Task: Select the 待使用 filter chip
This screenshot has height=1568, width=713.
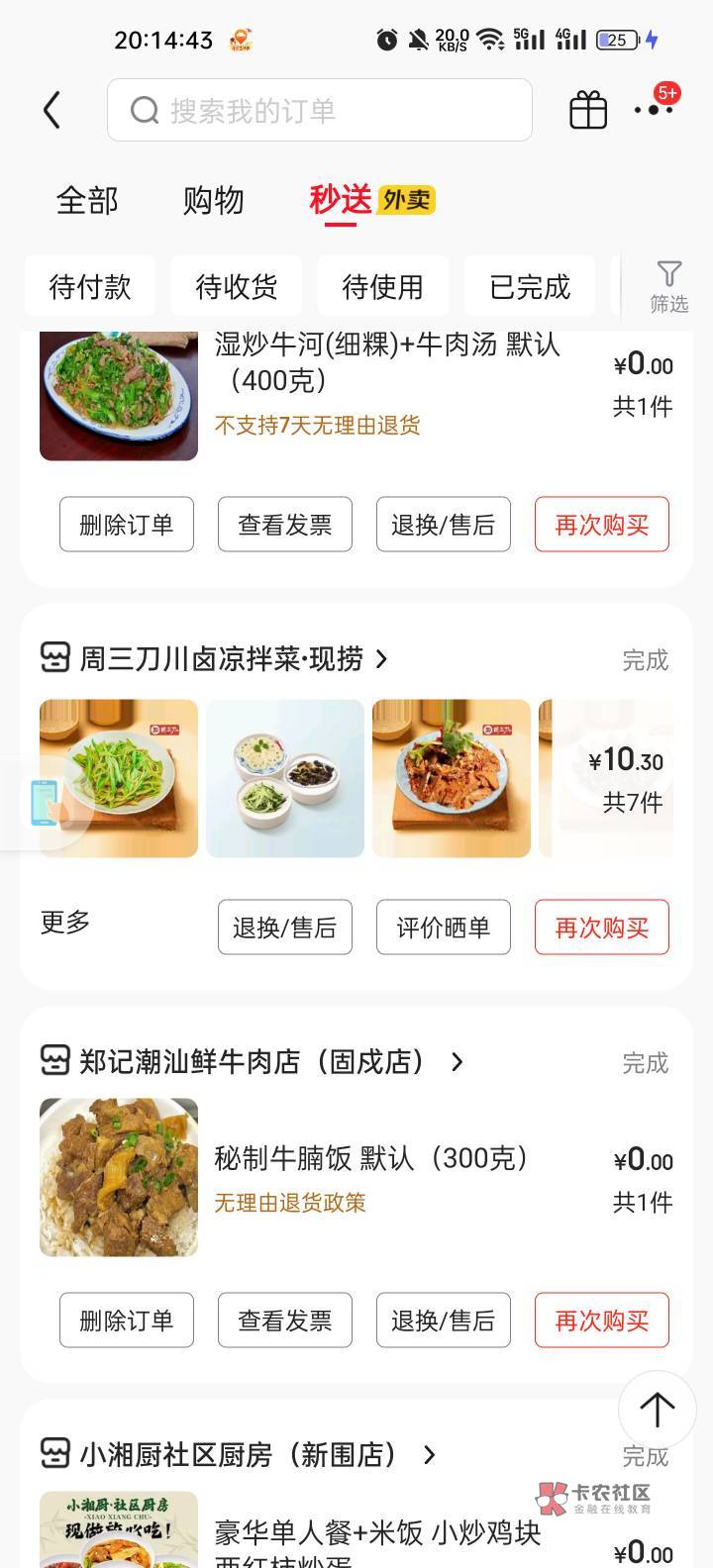Action: click(383, 287)
